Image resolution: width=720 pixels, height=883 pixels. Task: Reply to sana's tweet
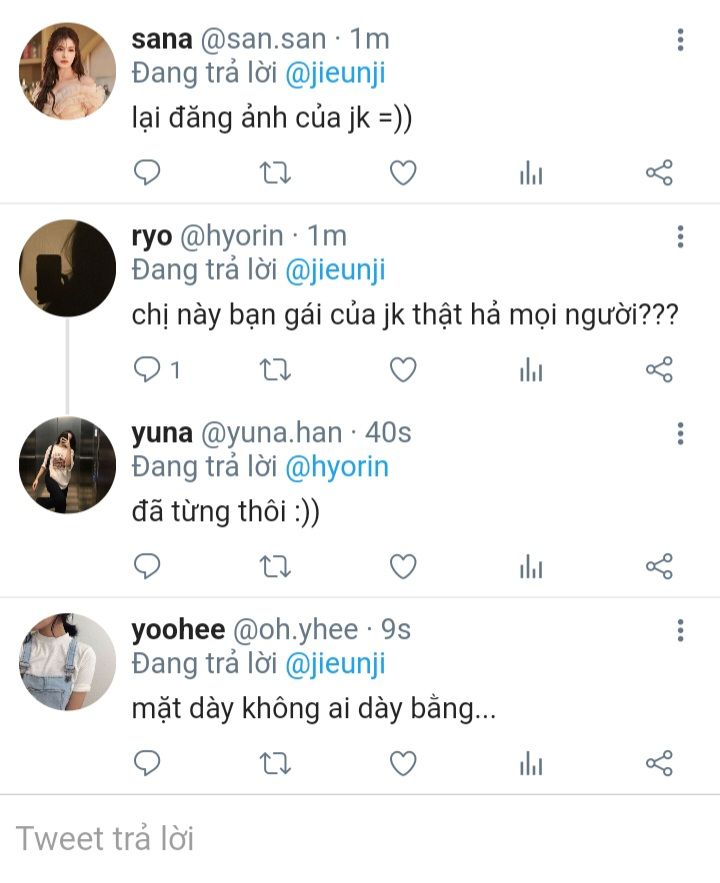[x=148, y=174]
